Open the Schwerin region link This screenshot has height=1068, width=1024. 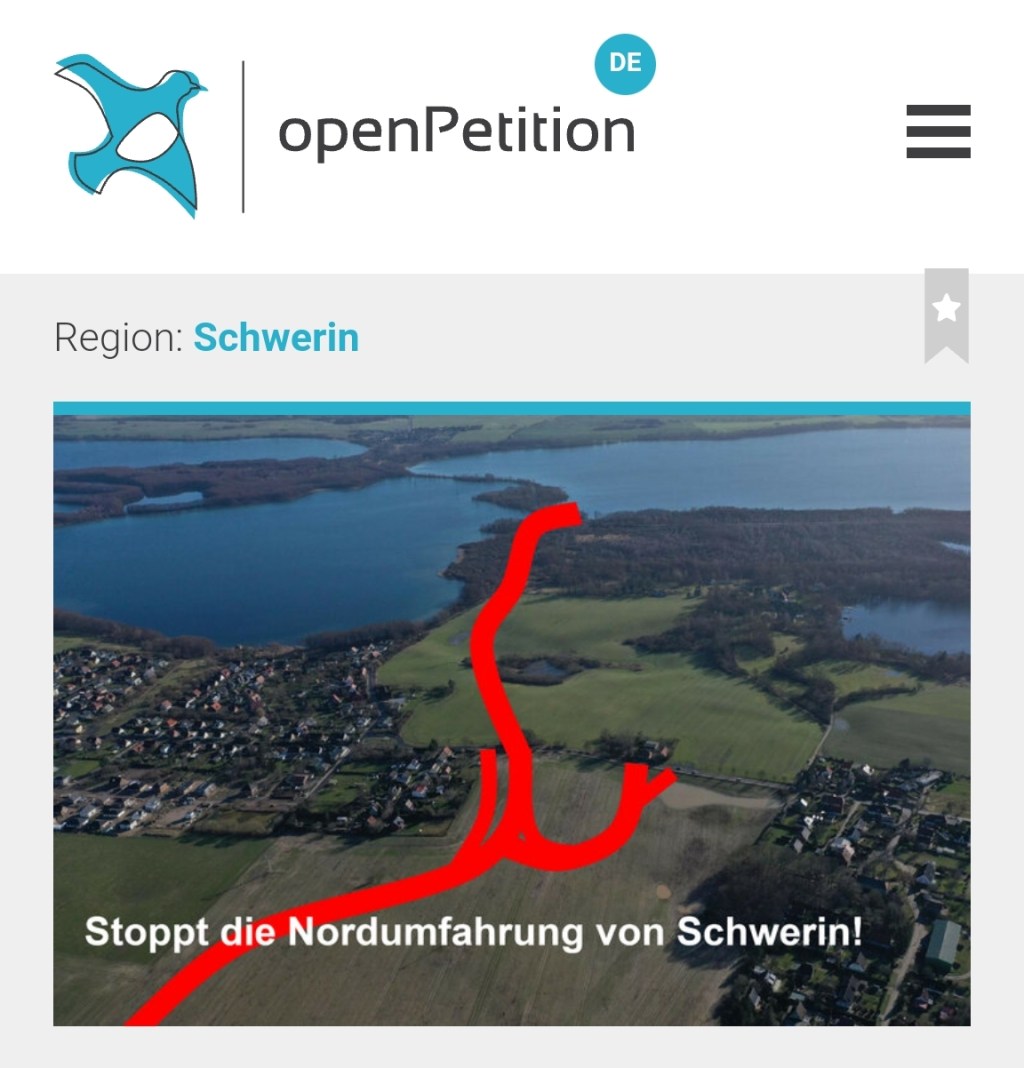click(x=276, y=338)
